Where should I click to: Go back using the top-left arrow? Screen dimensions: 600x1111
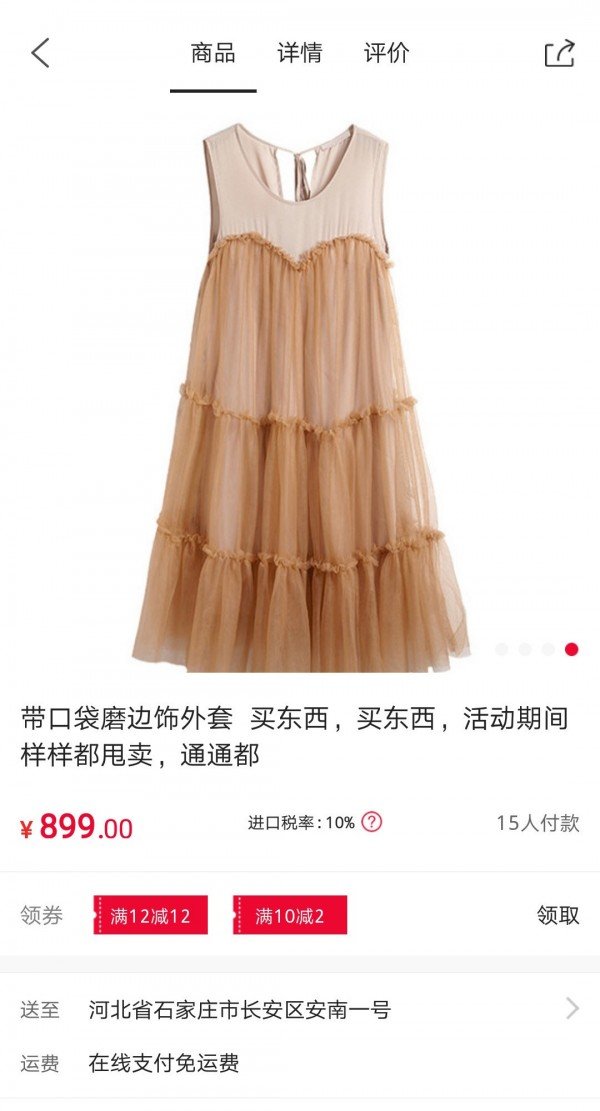coord(40,53)
